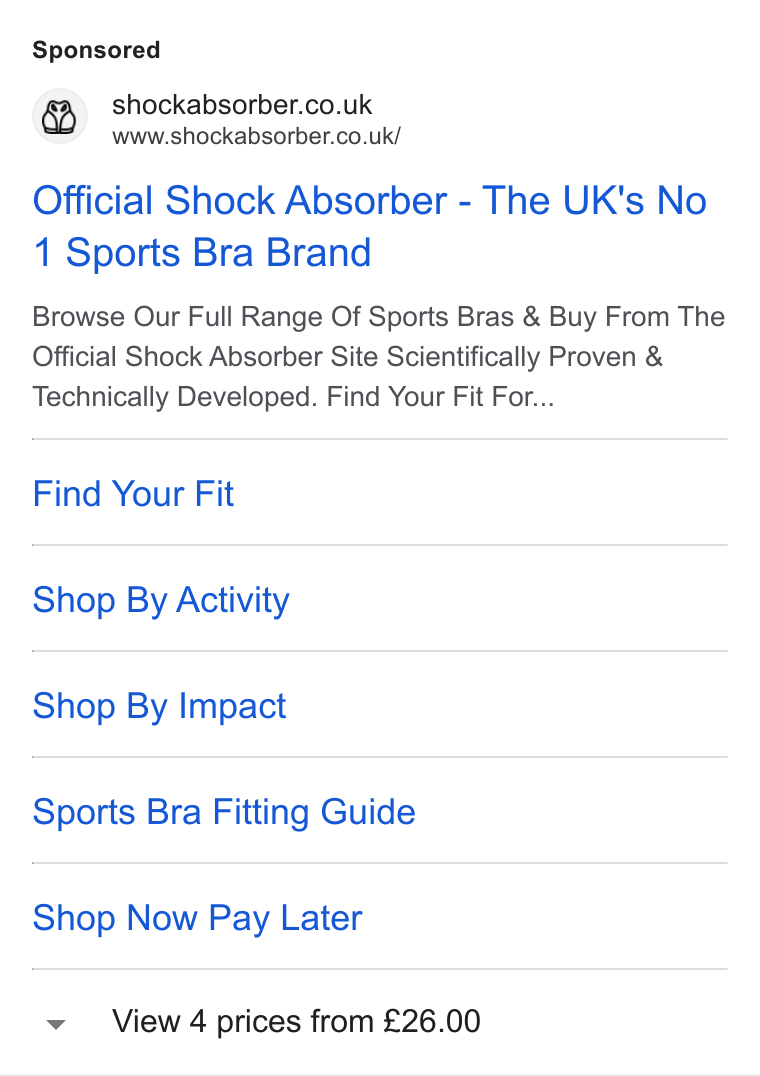Viewport: 760px width, 1076px height.
Task: Open the Shop By Activity sitelink
Action: click(161, 600)
